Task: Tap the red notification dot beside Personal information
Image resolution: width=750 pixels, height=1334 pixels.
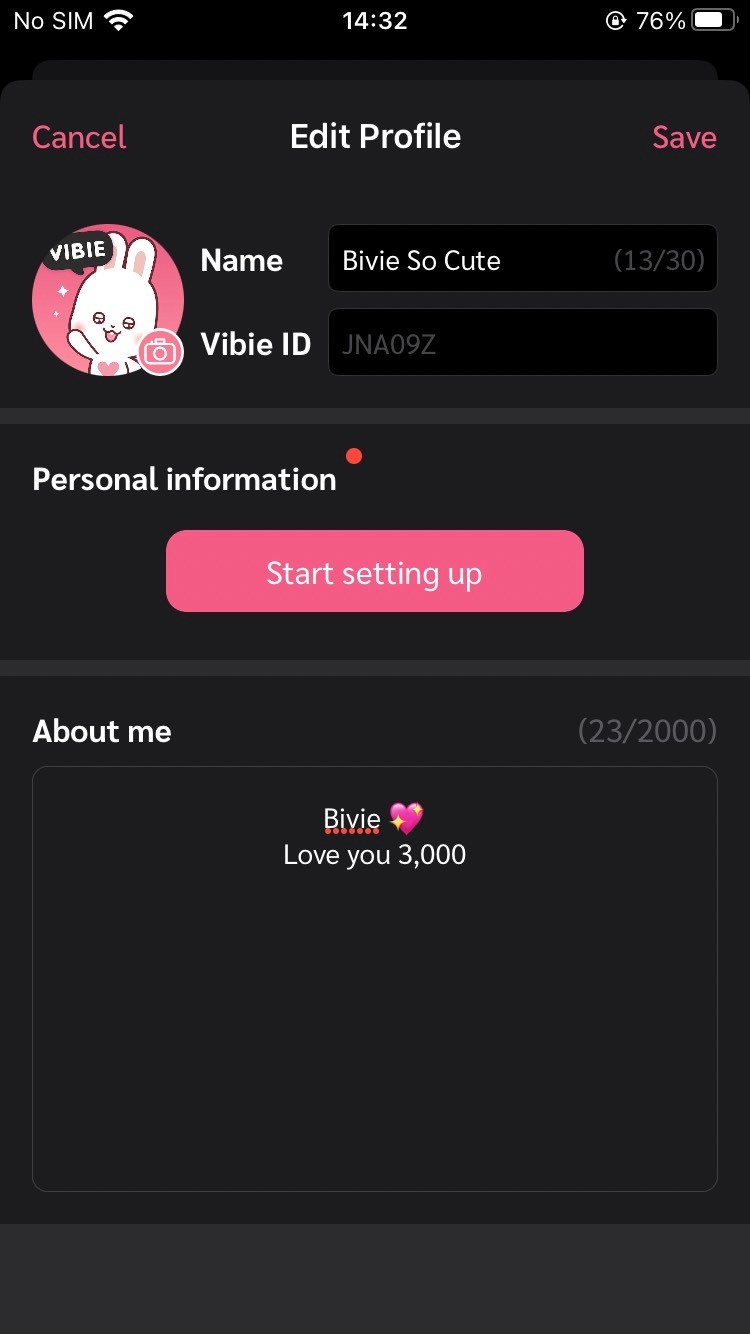Action: point(354,455)
